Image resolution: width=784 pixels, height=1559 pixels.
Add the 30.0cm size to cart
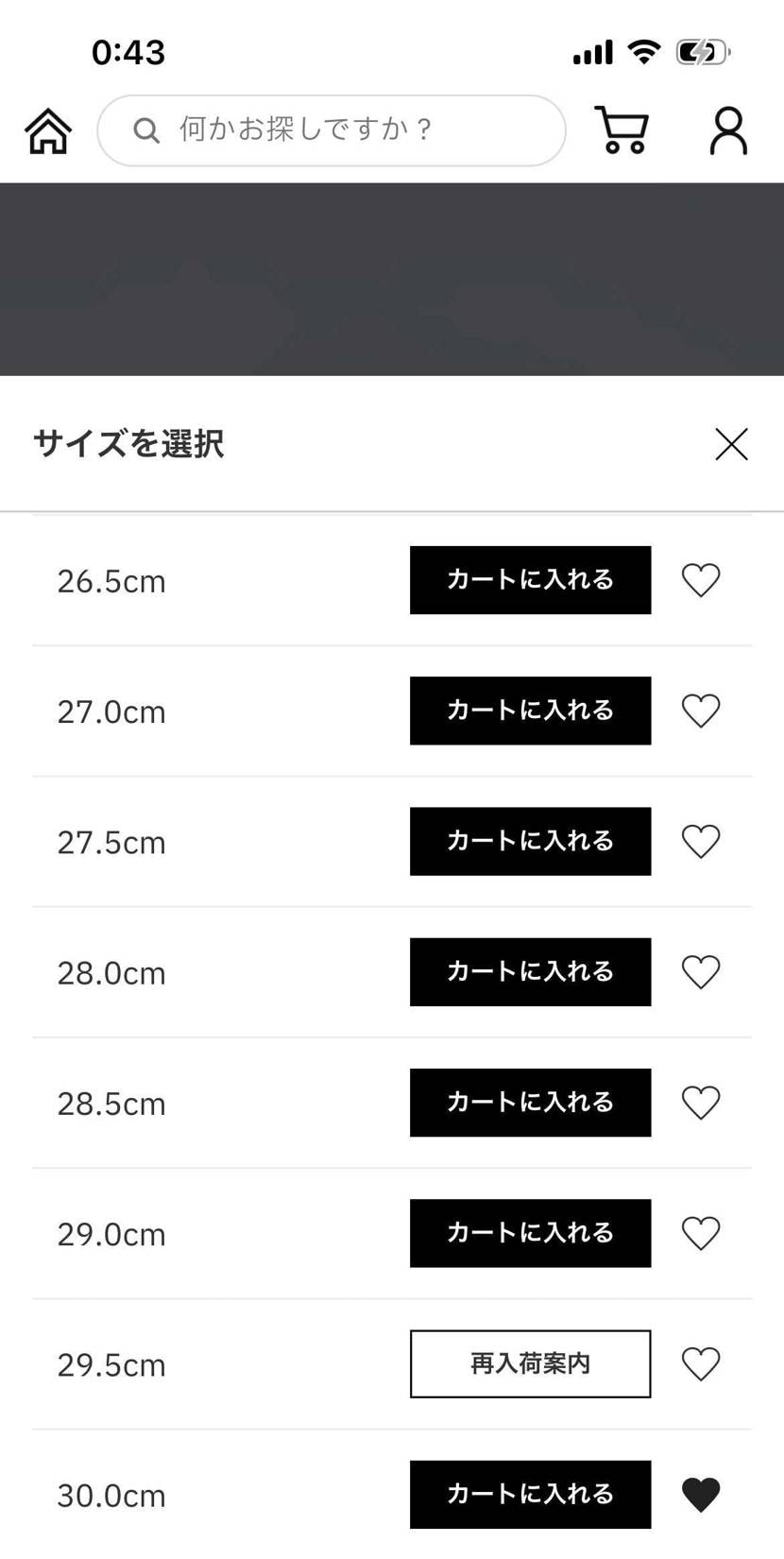[x=529, y=1494]
